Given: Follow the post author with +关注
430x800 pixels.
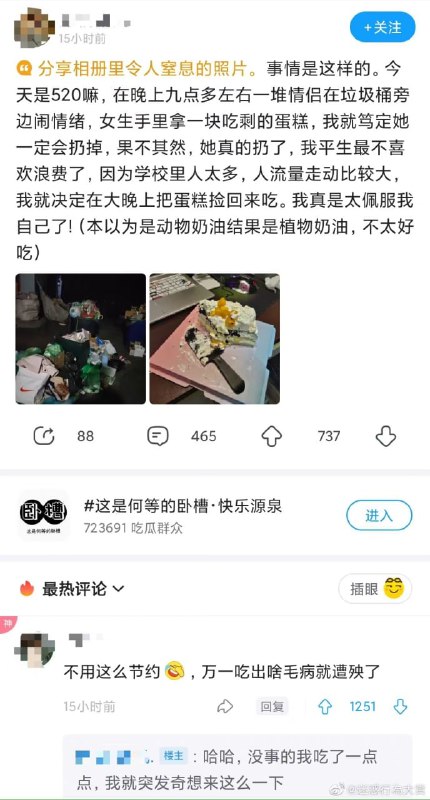Looking at the screenshot, I should 383,27.
